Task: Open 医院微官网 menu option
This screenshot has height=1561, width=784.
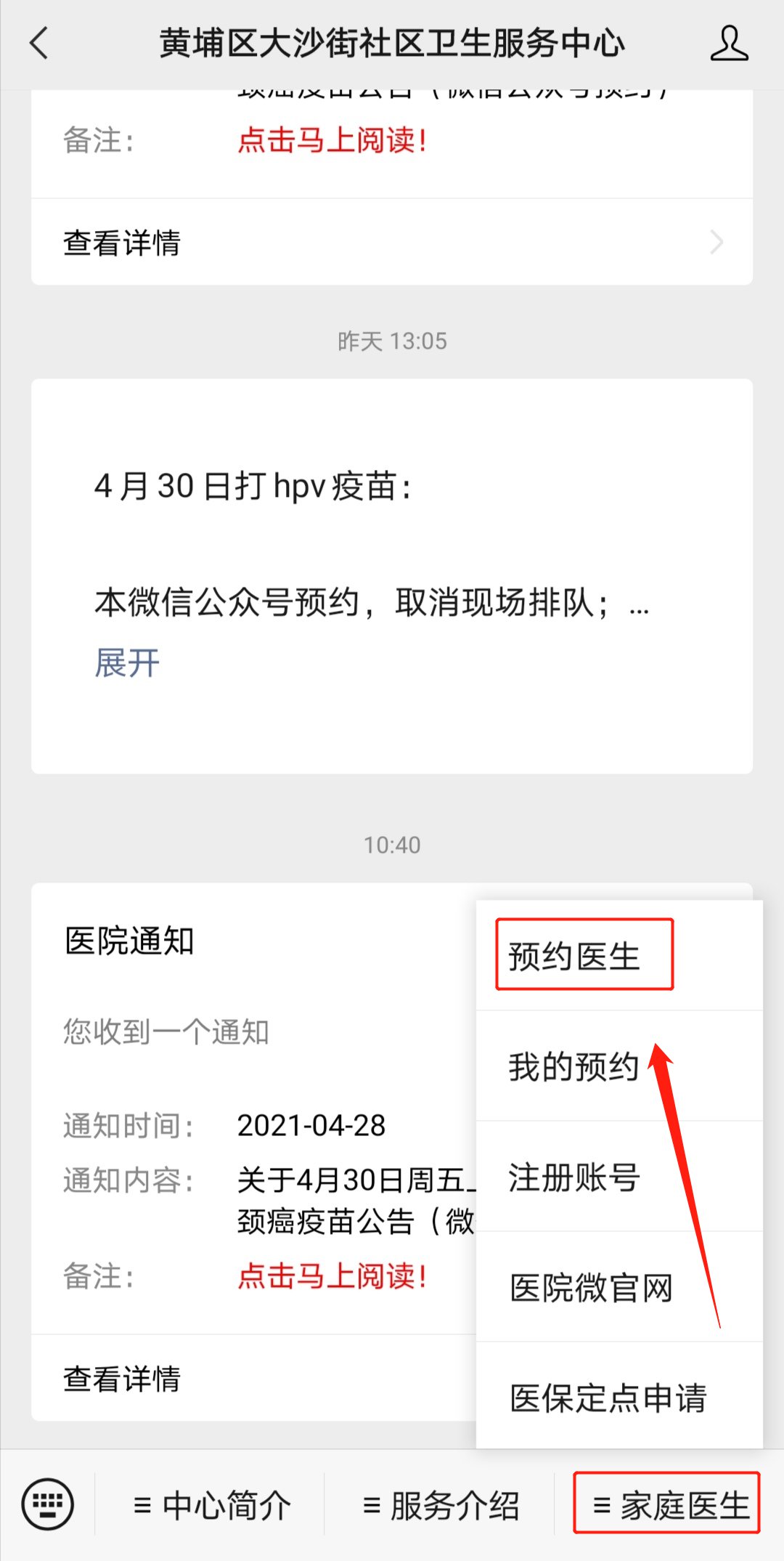Action: click(x=591, y=1288)
